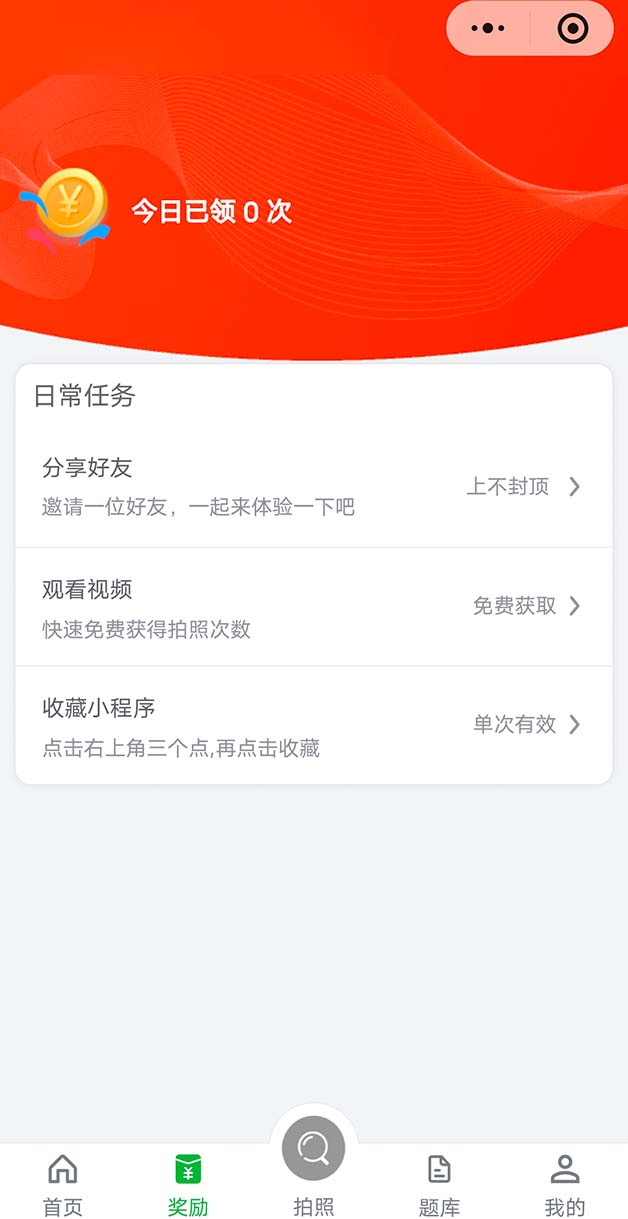Open the 收藏小程序 task
This screenshot has width=628, height=1219.
(x=313, y=725)
